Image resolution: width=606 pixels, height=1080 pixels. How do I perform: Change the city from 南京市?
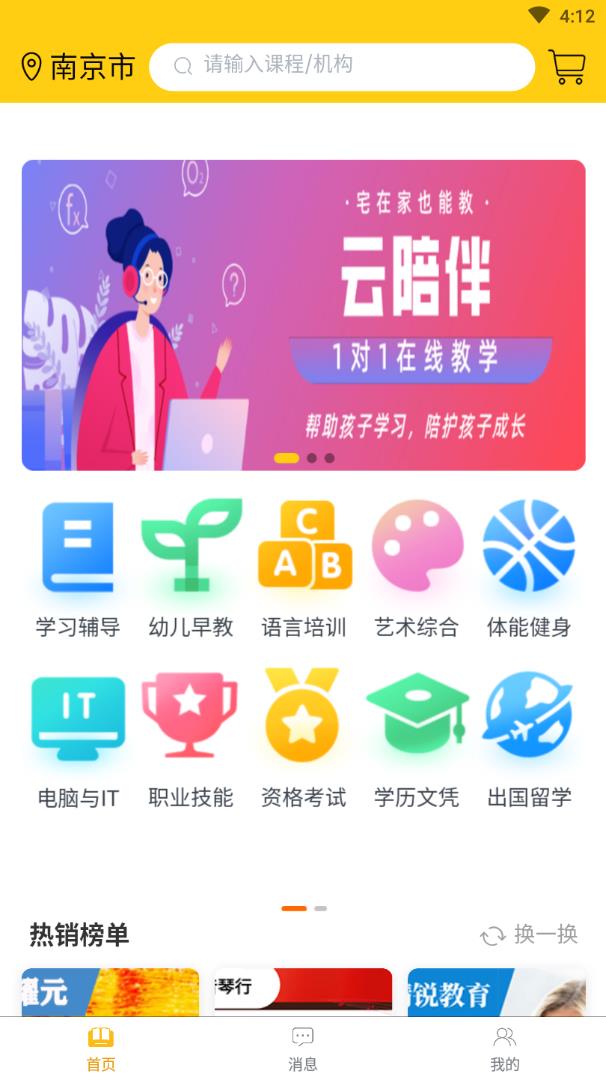(x=78, y=67)
